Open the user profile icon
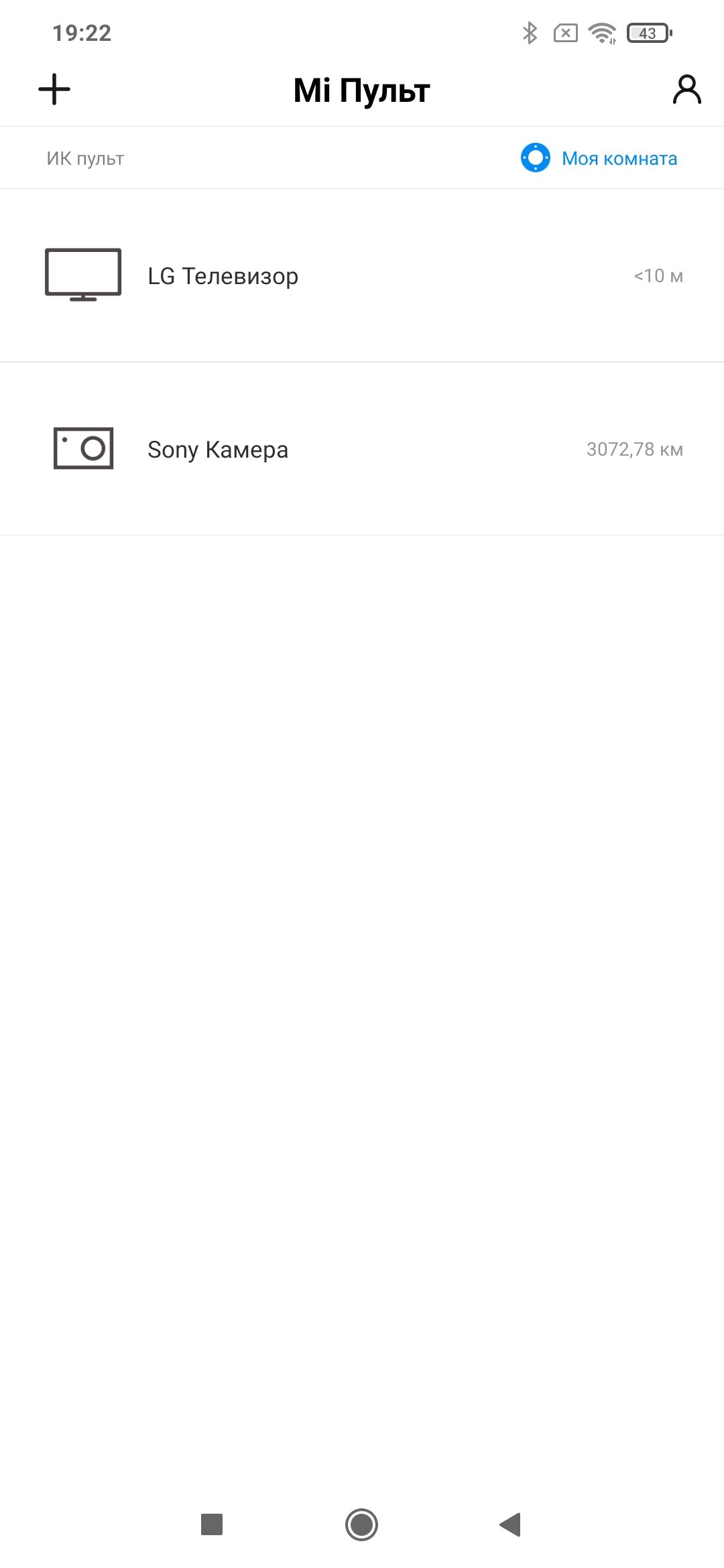724x1568 pixels. click(x=686, y=90)
